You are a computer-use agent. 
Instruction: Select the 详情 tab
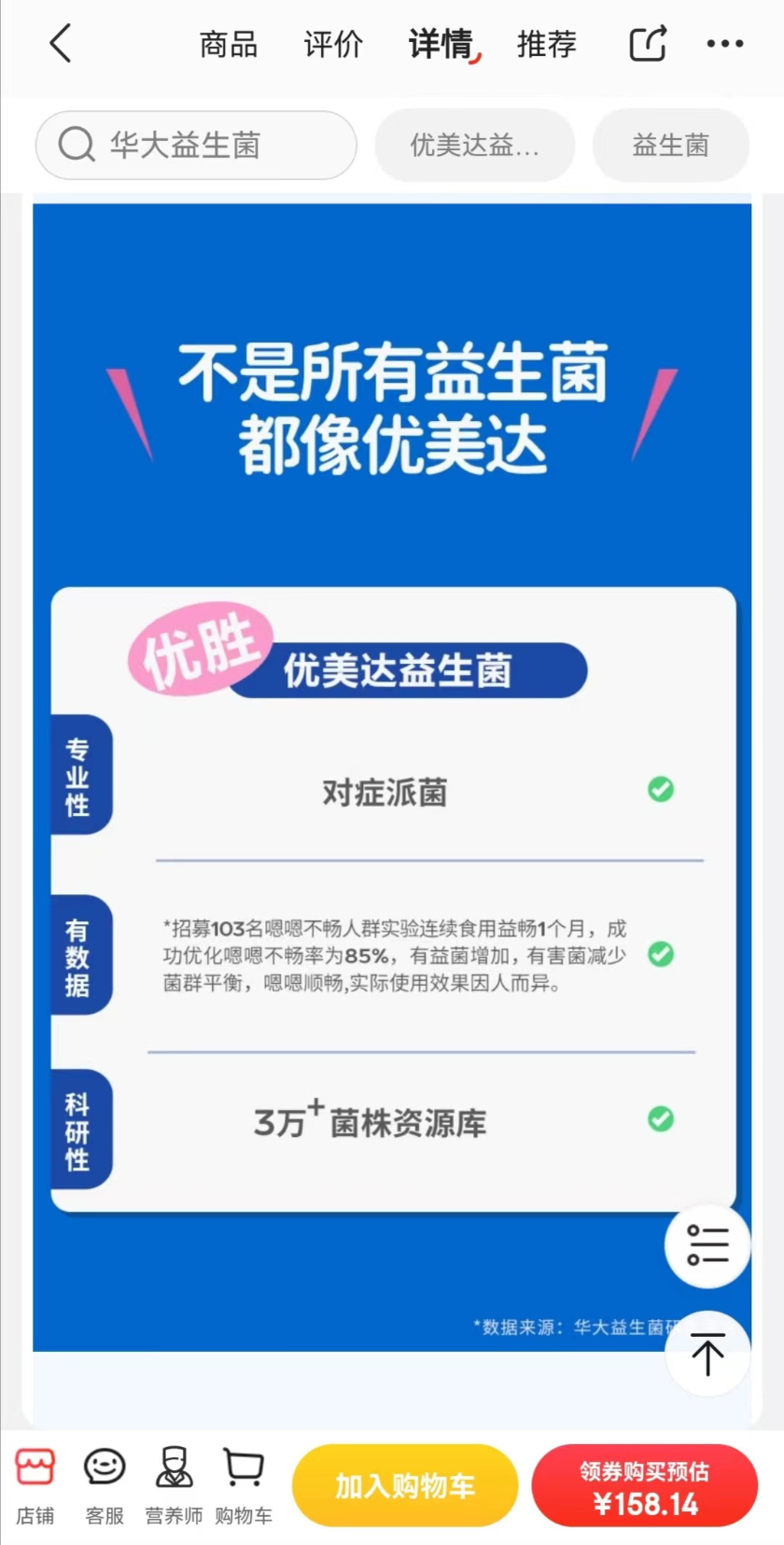pos(441,44)
